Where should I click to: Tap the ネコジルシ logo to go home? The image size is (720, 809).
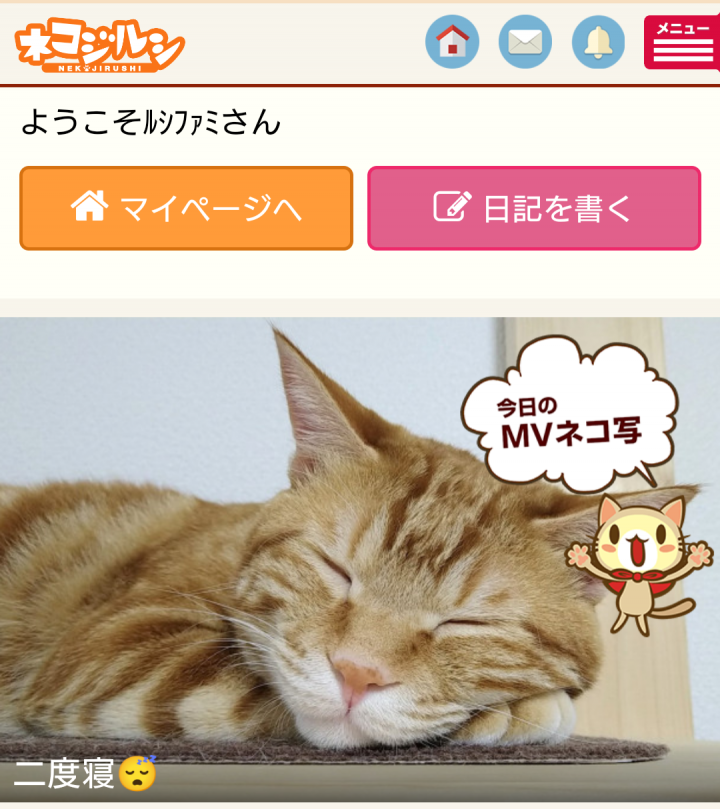click(100, 45)
